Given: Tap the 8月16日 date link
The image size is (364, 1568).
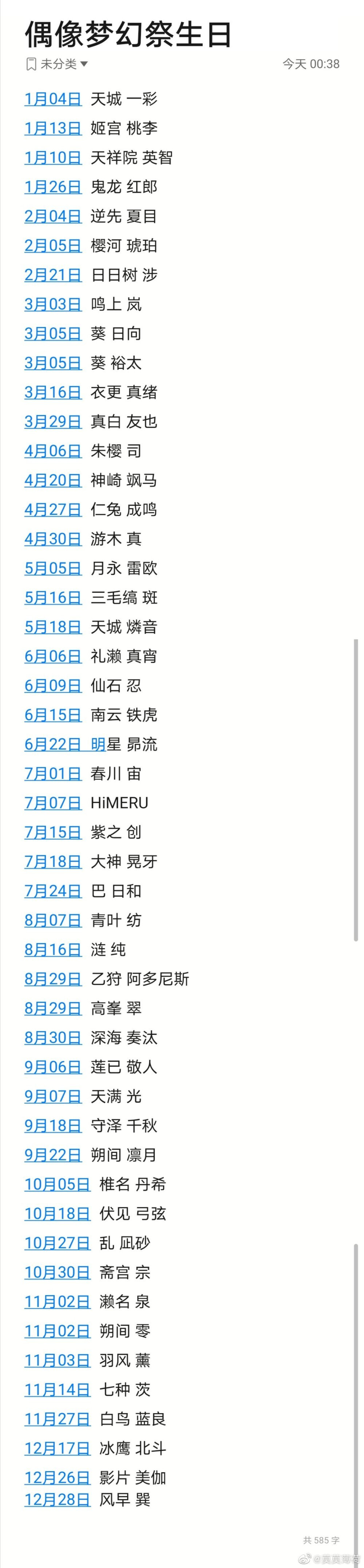Looking at the screenshot, I should (x=53, y=949).
